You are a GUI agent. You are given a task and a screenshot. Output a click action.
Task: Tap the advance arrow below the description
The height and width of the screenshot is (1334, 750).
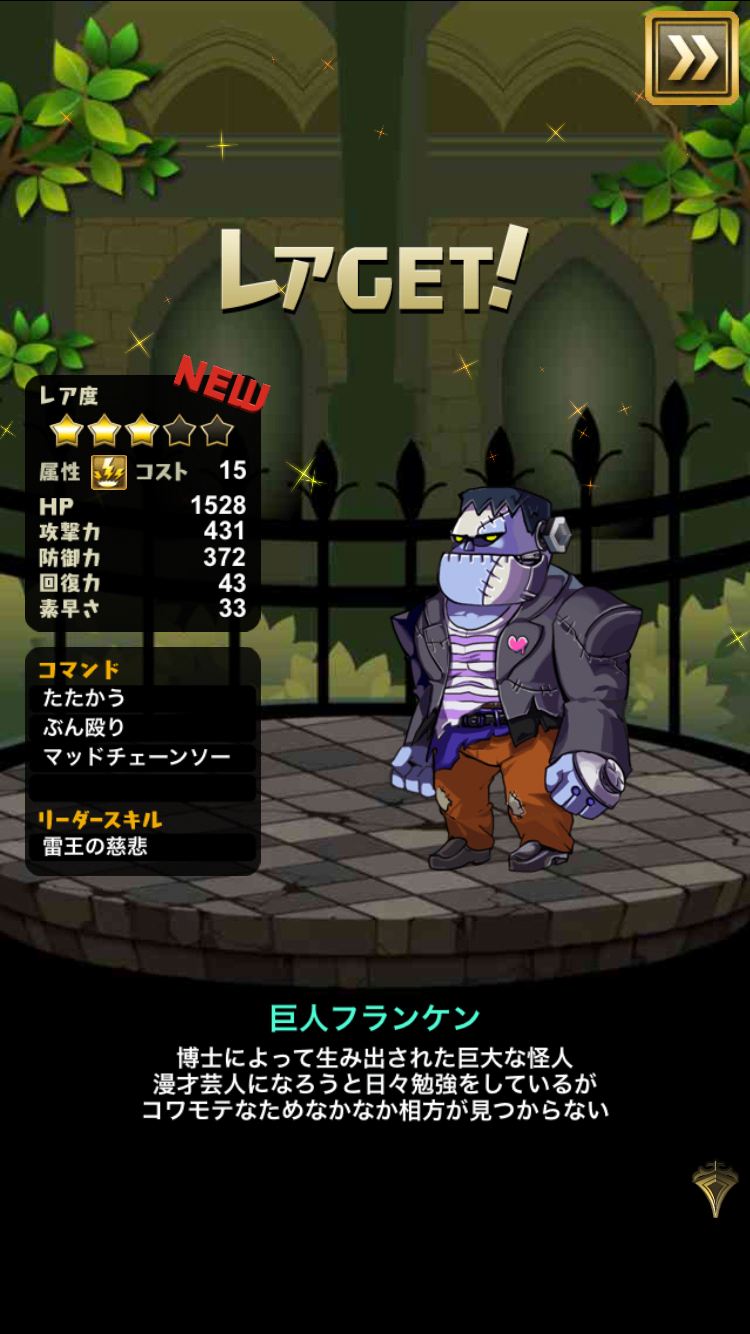[x=715, y=1188]
